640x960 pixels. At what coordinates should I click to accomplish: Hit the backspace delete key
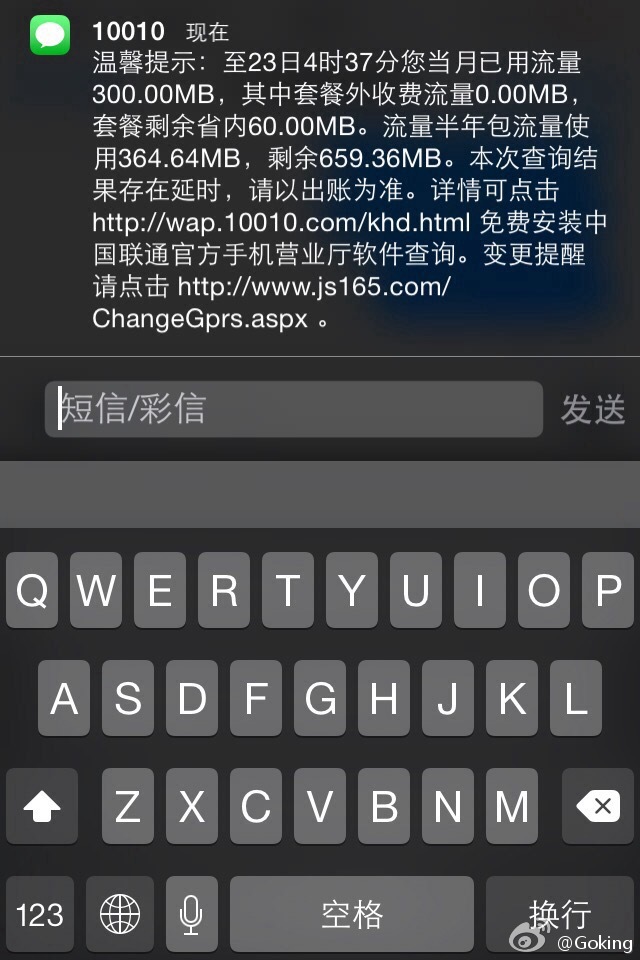click(597, 806)
